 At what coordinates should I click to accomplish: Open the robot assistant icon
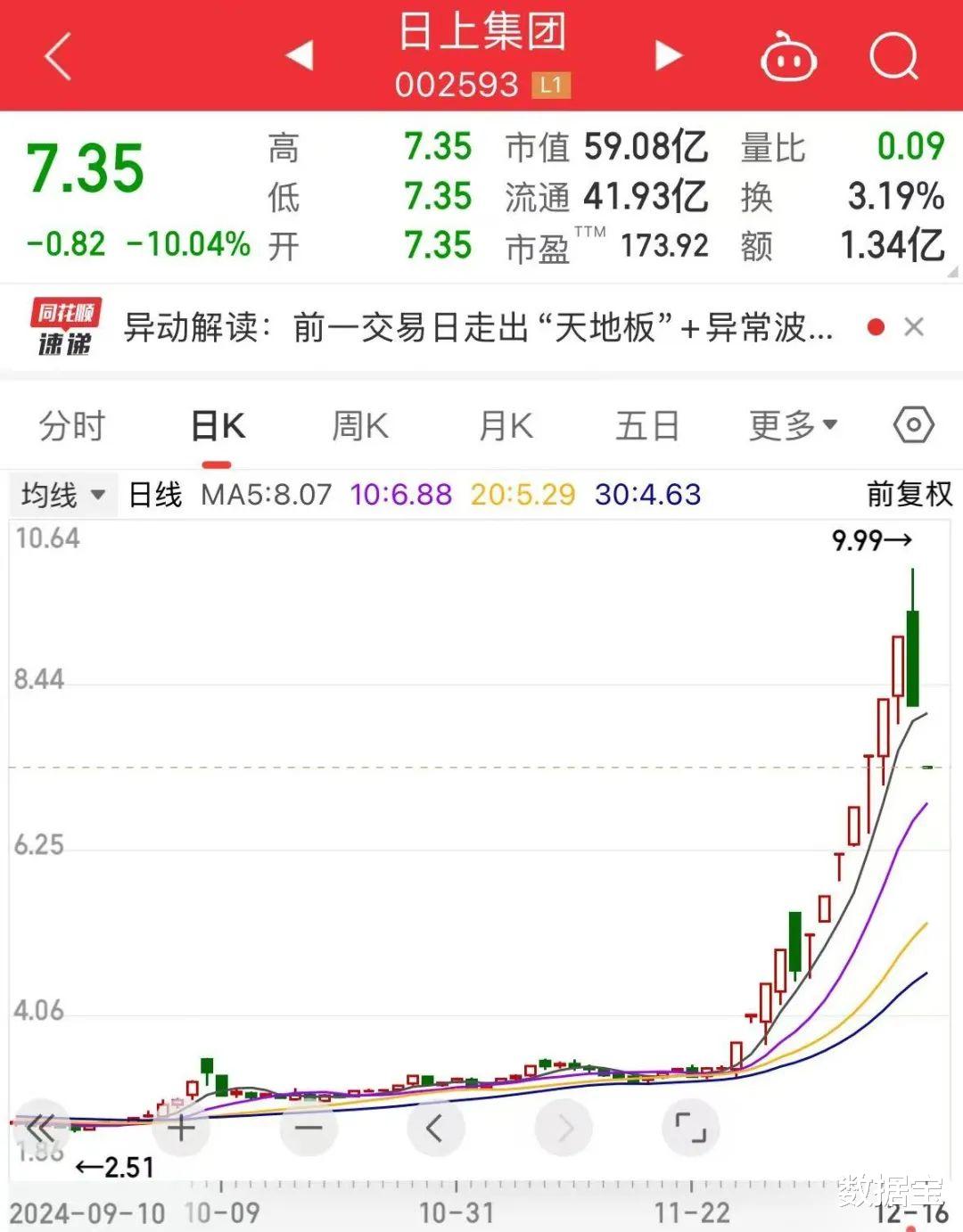(787, 58)
